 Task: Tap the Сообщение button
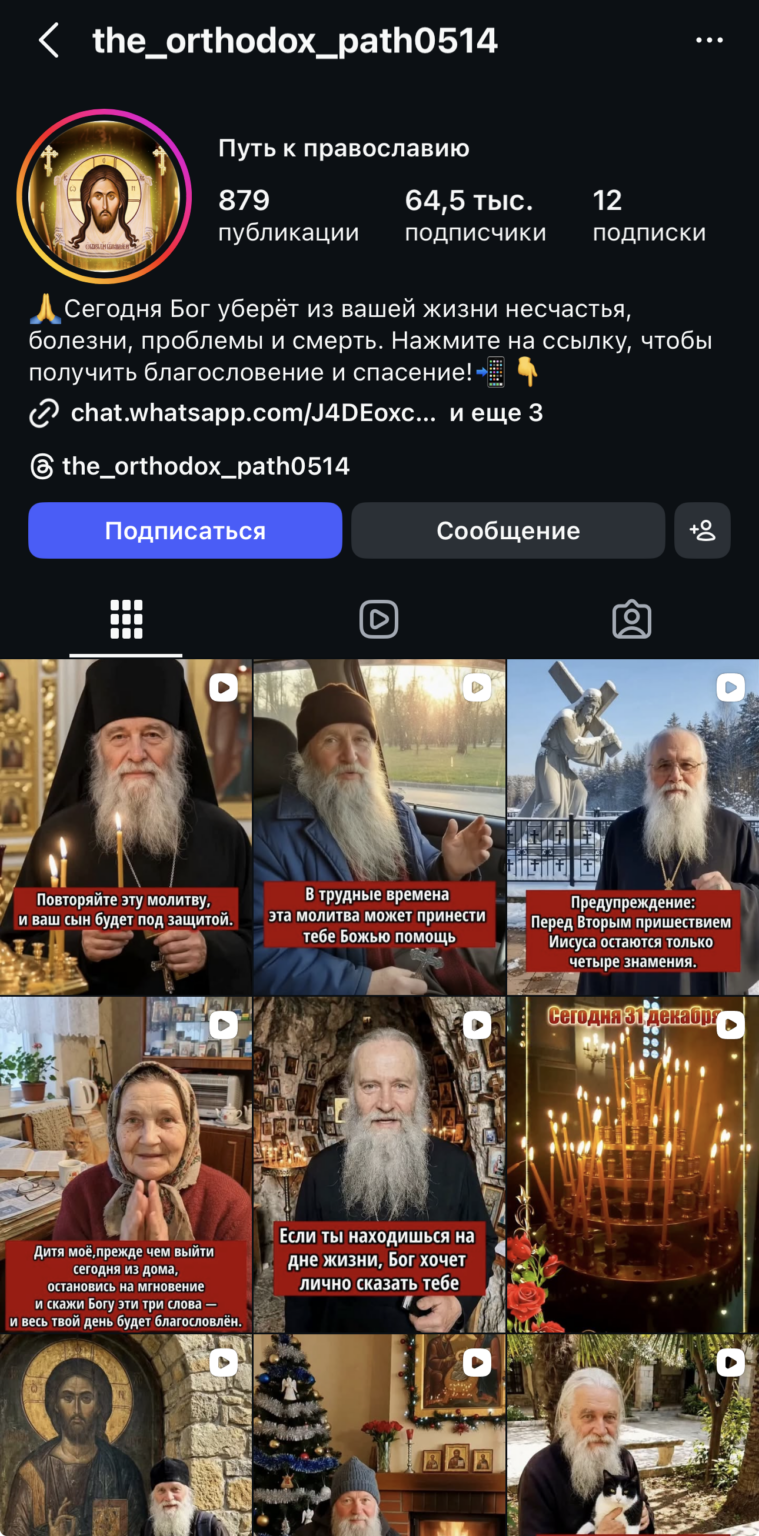(507, 530)
